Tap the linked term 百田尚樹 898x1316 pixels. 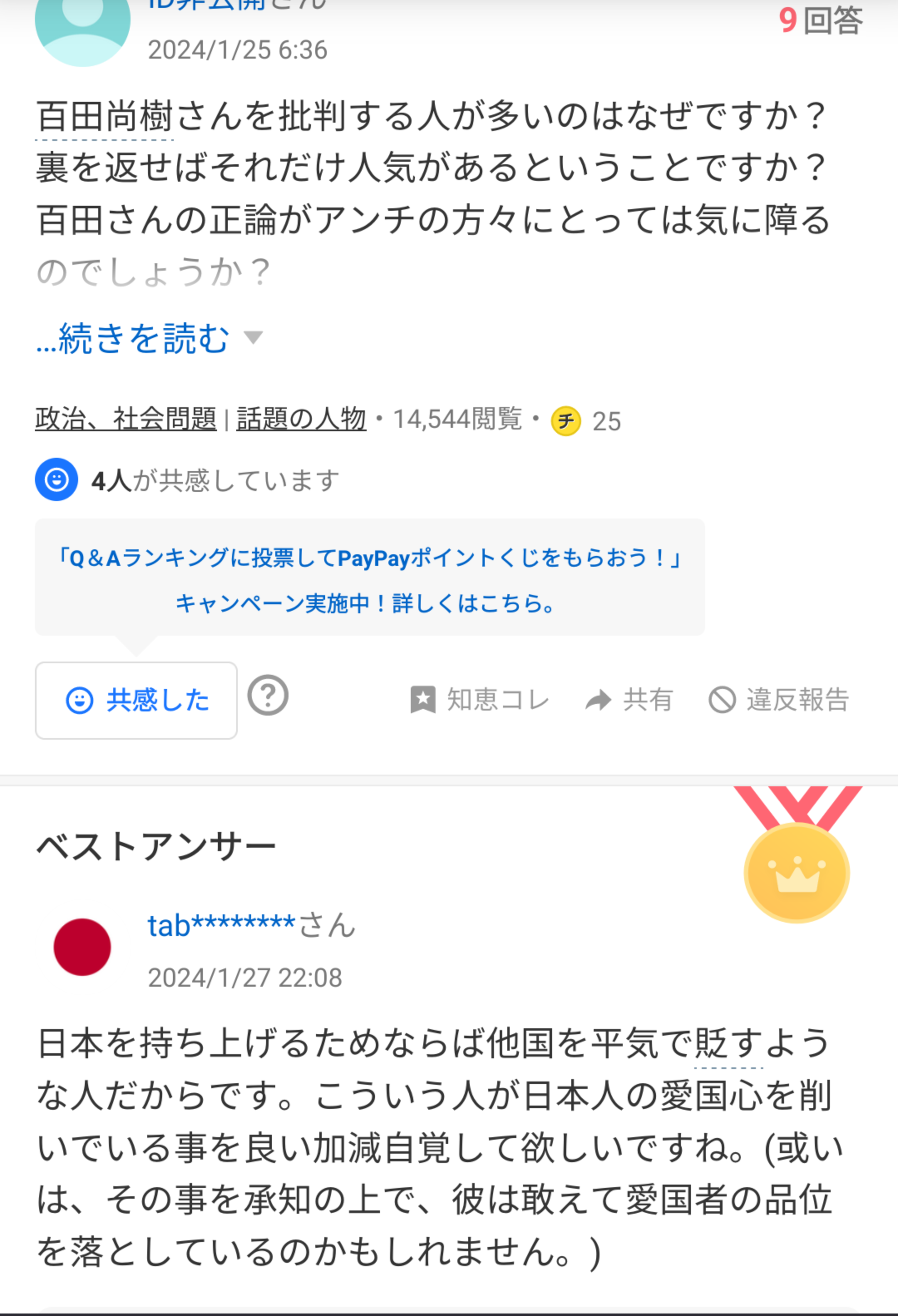104,117
